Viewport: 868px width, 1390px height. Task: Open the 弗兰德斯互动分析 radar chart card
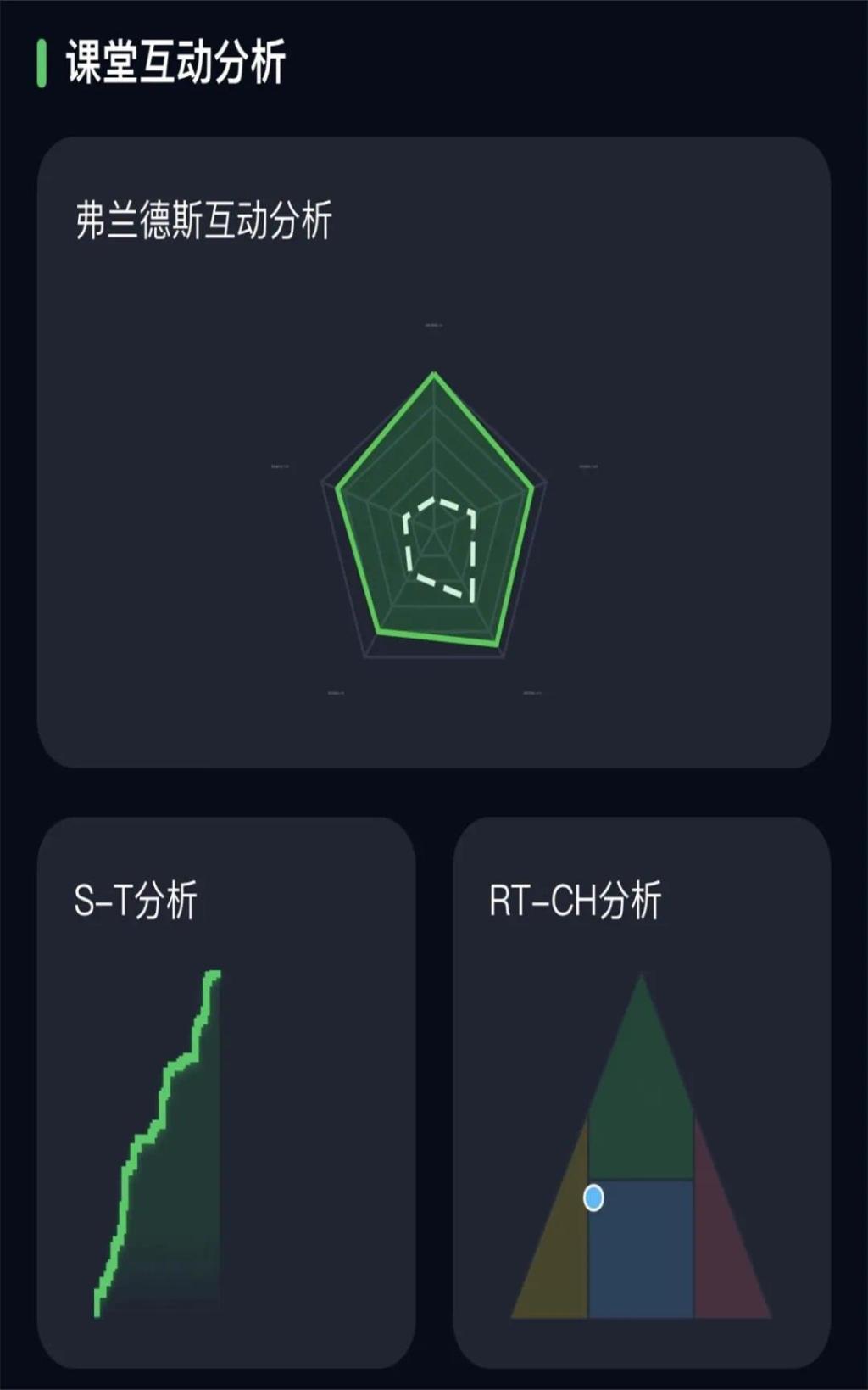coord(433,452)
